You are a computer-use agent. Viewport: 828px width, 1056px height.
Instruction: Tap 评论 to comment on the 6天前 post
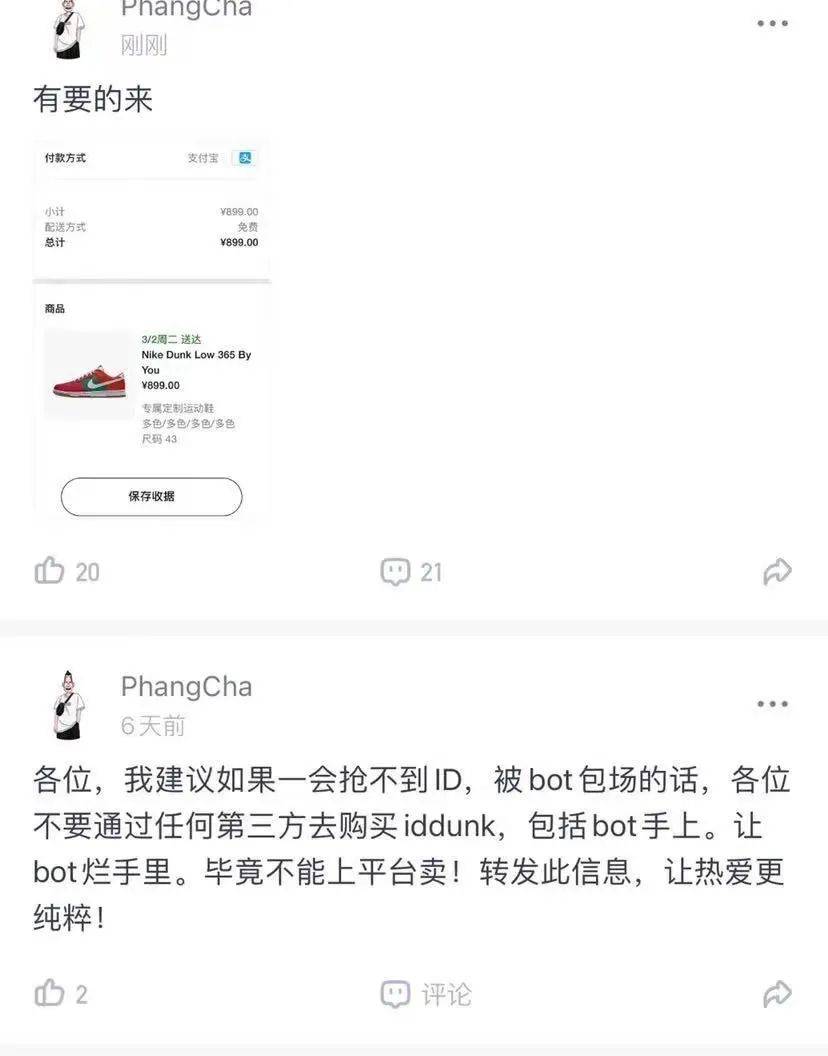426,994
